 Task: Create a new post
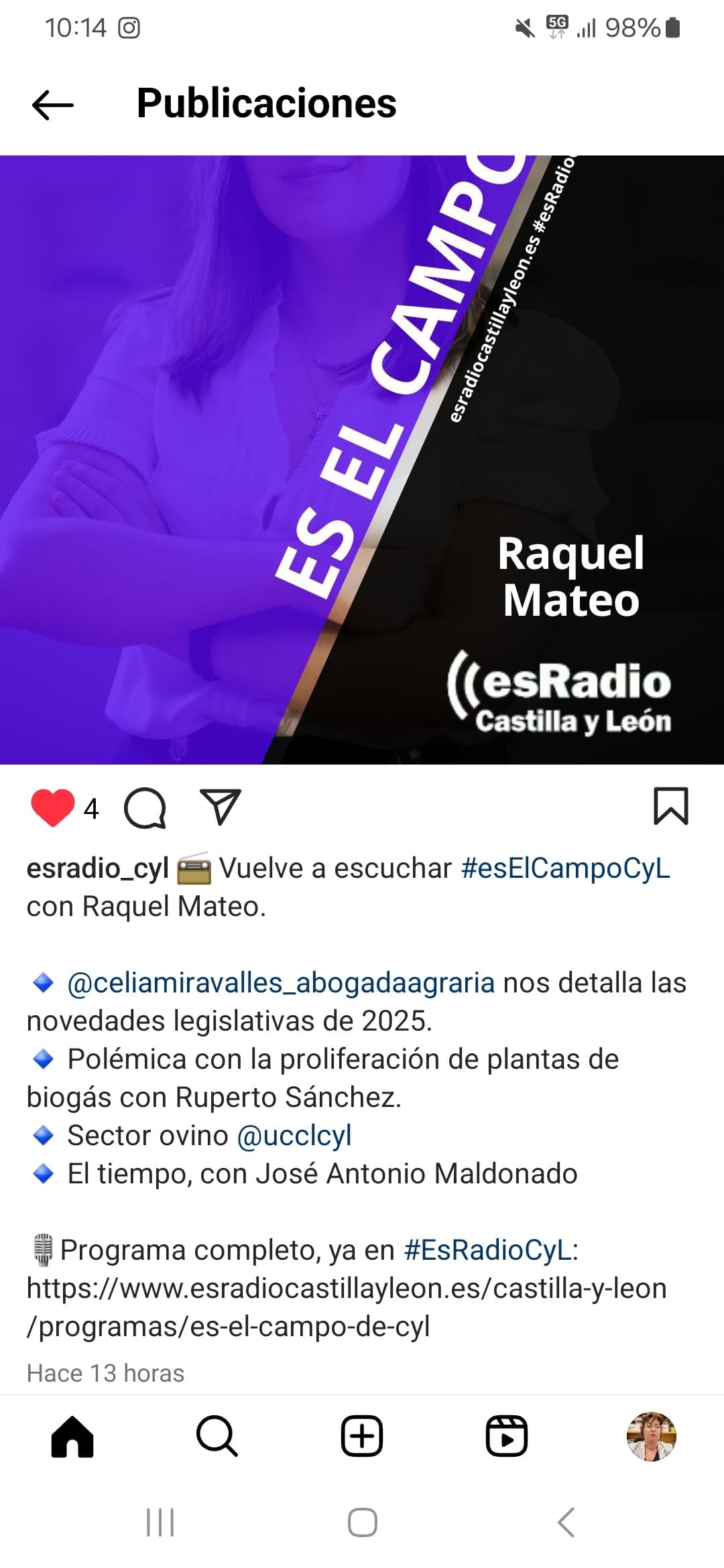[x=362, y=1436]
